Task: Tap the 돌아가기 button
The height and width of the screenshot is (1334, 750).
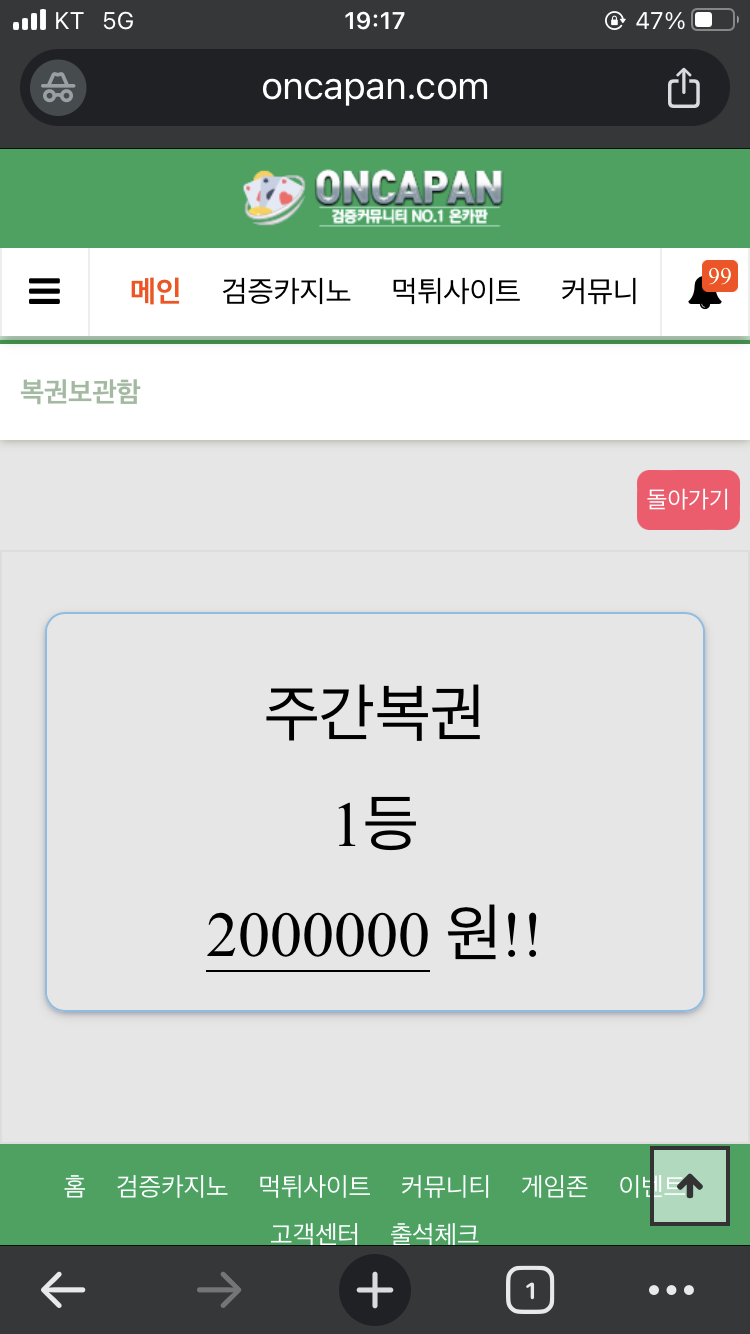Action: [688, 499]
